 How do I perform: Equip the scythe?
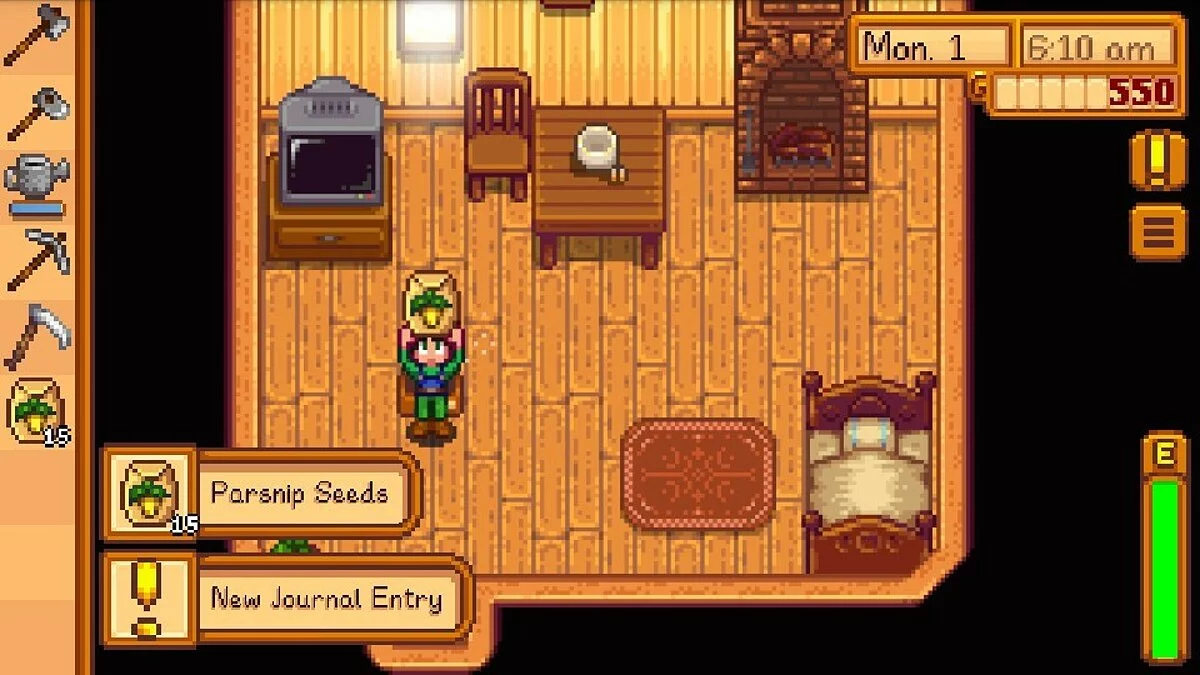click(36, 335)
